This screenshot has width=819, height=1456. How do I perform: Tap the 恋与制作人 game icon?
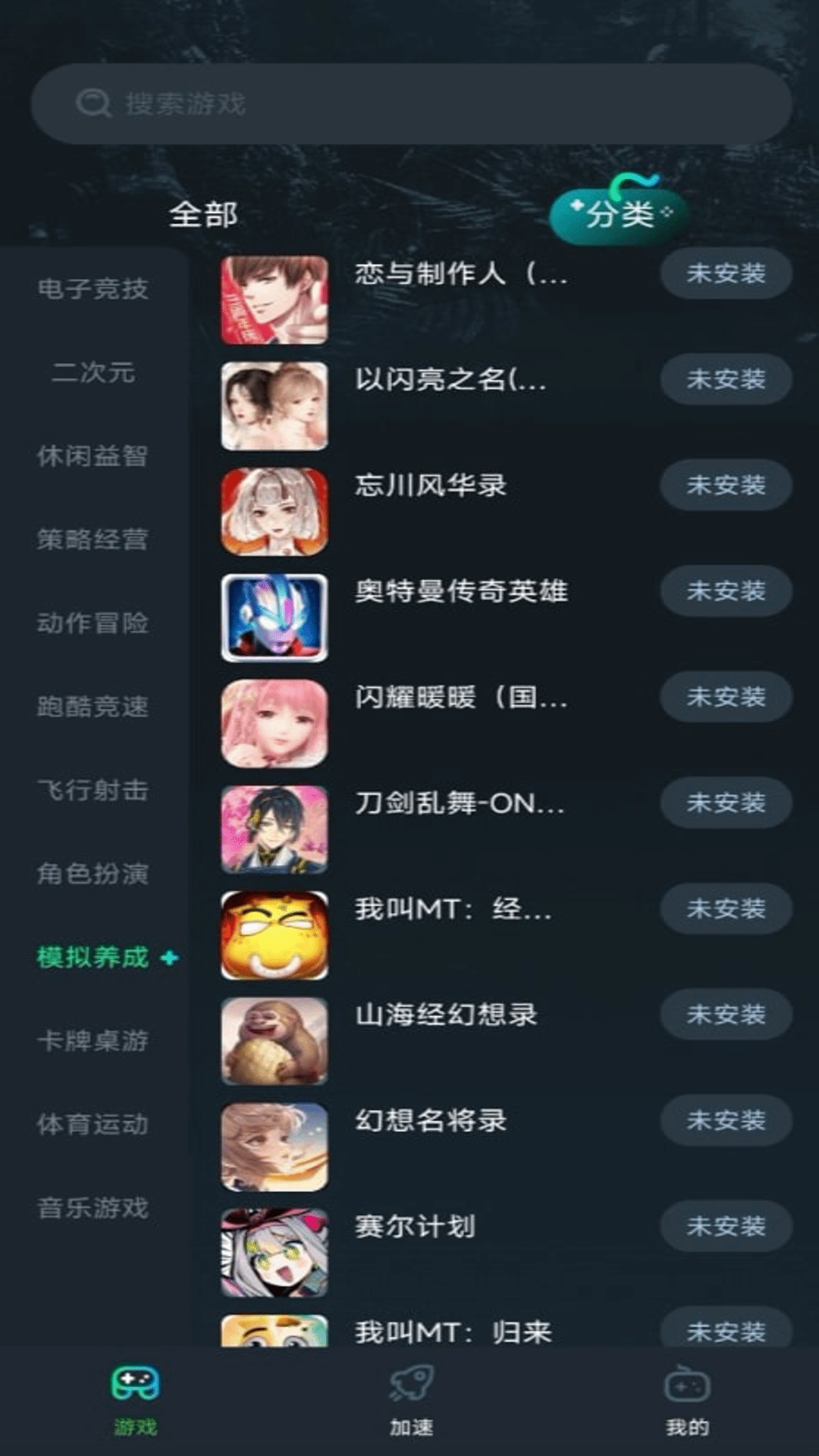coord(275,296)
